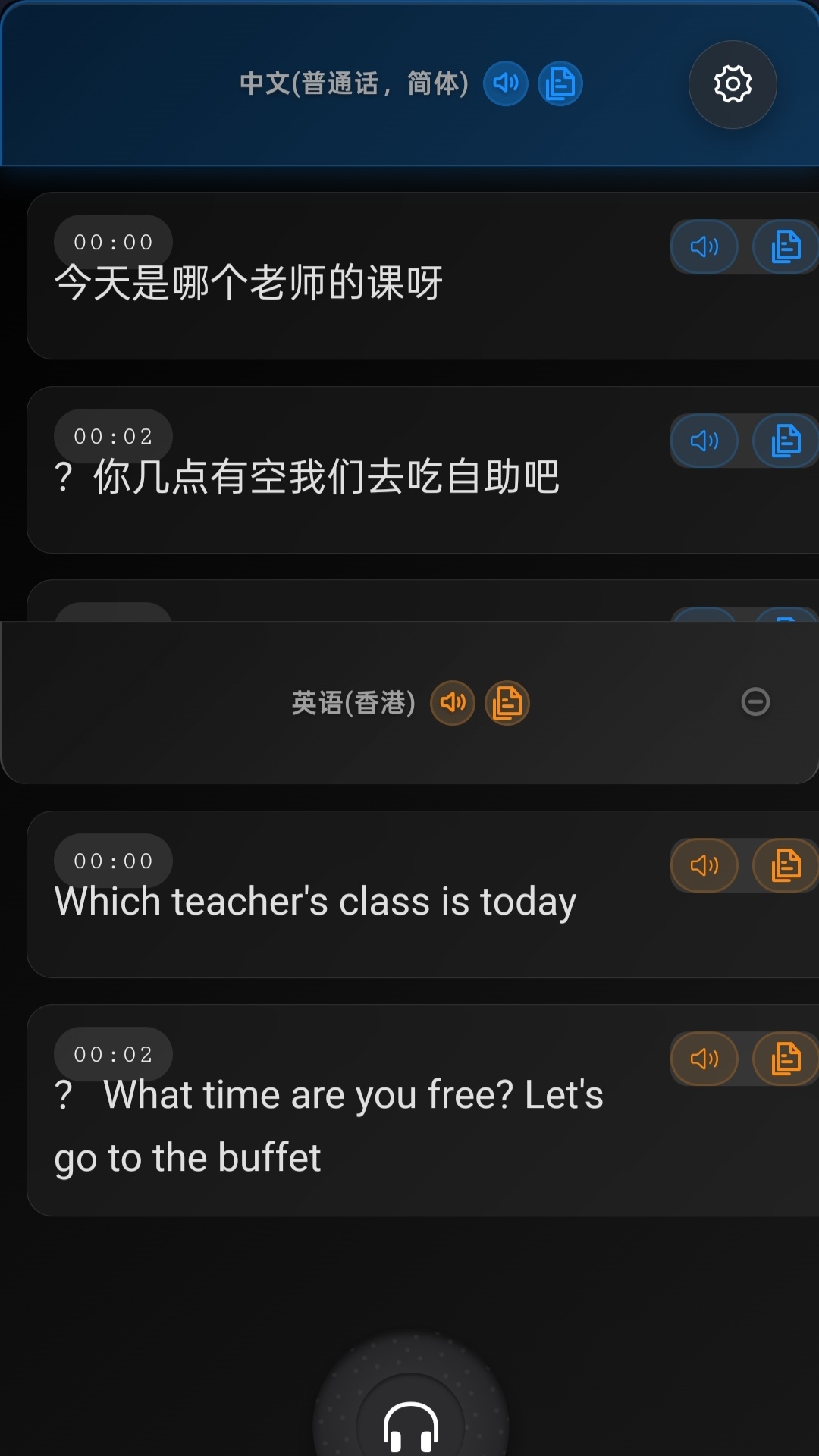This screenshot has height=1456, width=819.
Task: Copy the second Chinese message text
Action: (x=785, y=440)
